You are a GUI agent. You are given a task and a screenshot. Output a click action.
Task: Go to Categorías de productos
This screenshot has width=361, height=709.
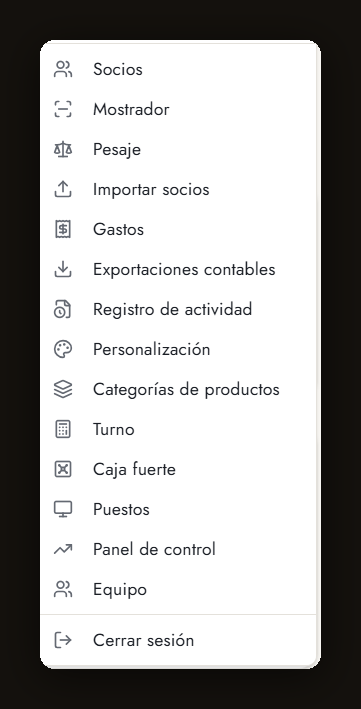[x=178, y=389]
